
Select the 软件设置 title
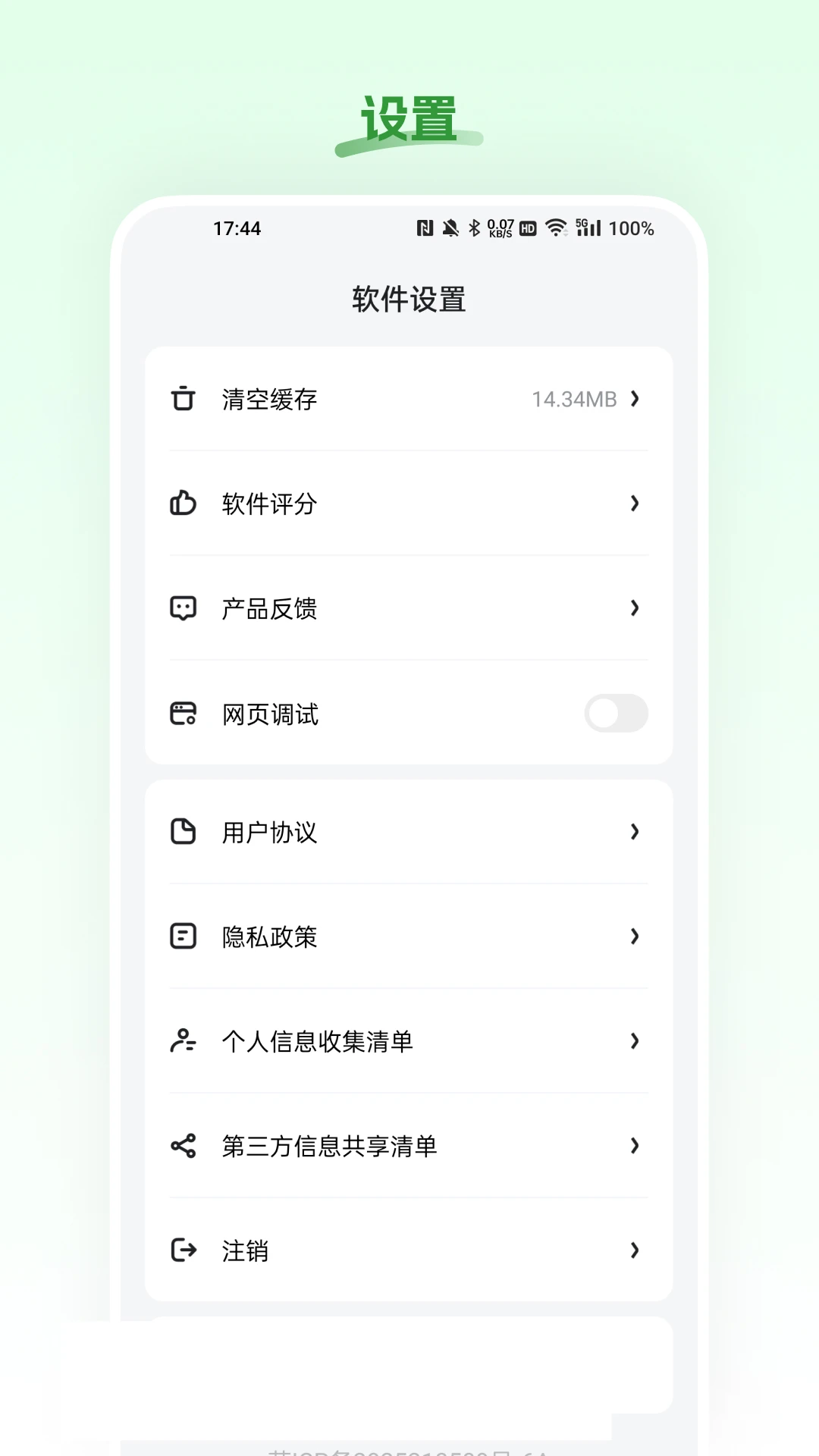click(409, 298)
